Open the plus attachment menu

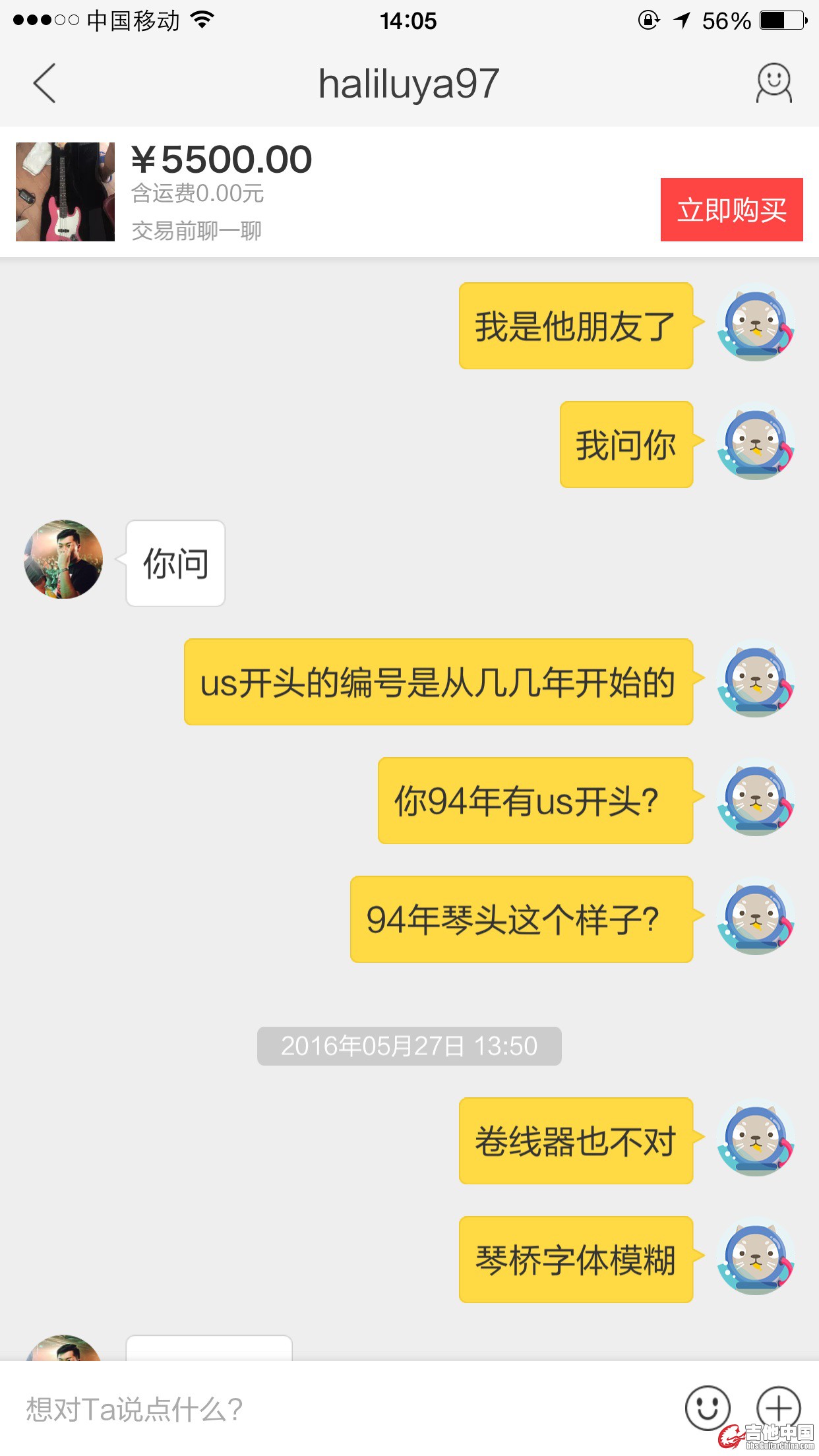[778, 1408]
